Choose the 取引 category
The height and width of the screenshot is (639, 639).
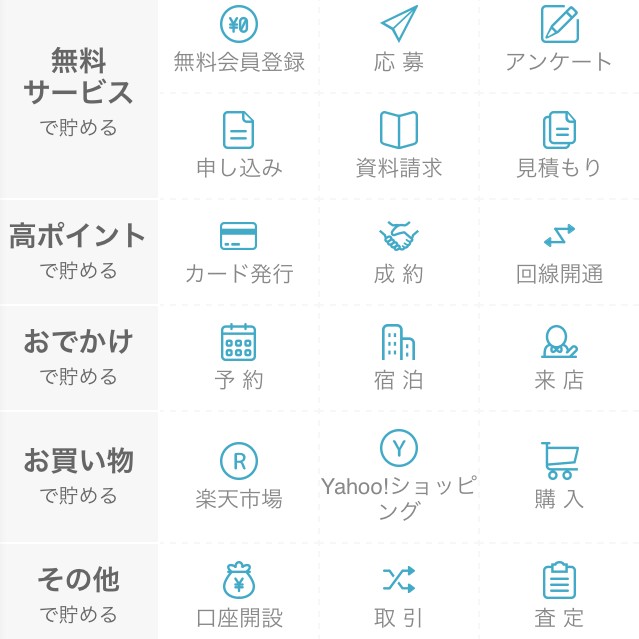click(399, 595)
